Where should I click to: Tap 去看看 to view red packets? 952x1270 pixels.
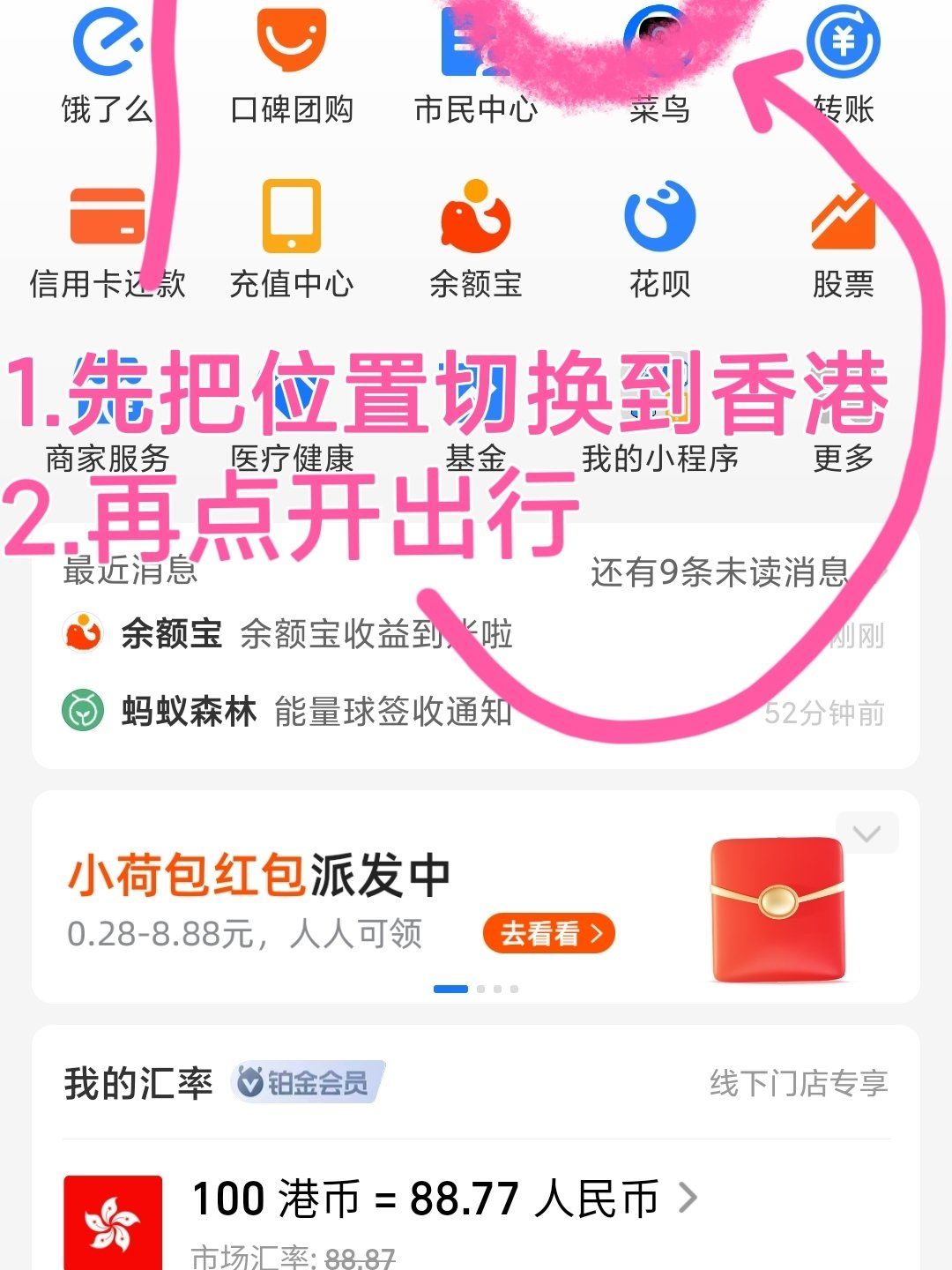548,932
